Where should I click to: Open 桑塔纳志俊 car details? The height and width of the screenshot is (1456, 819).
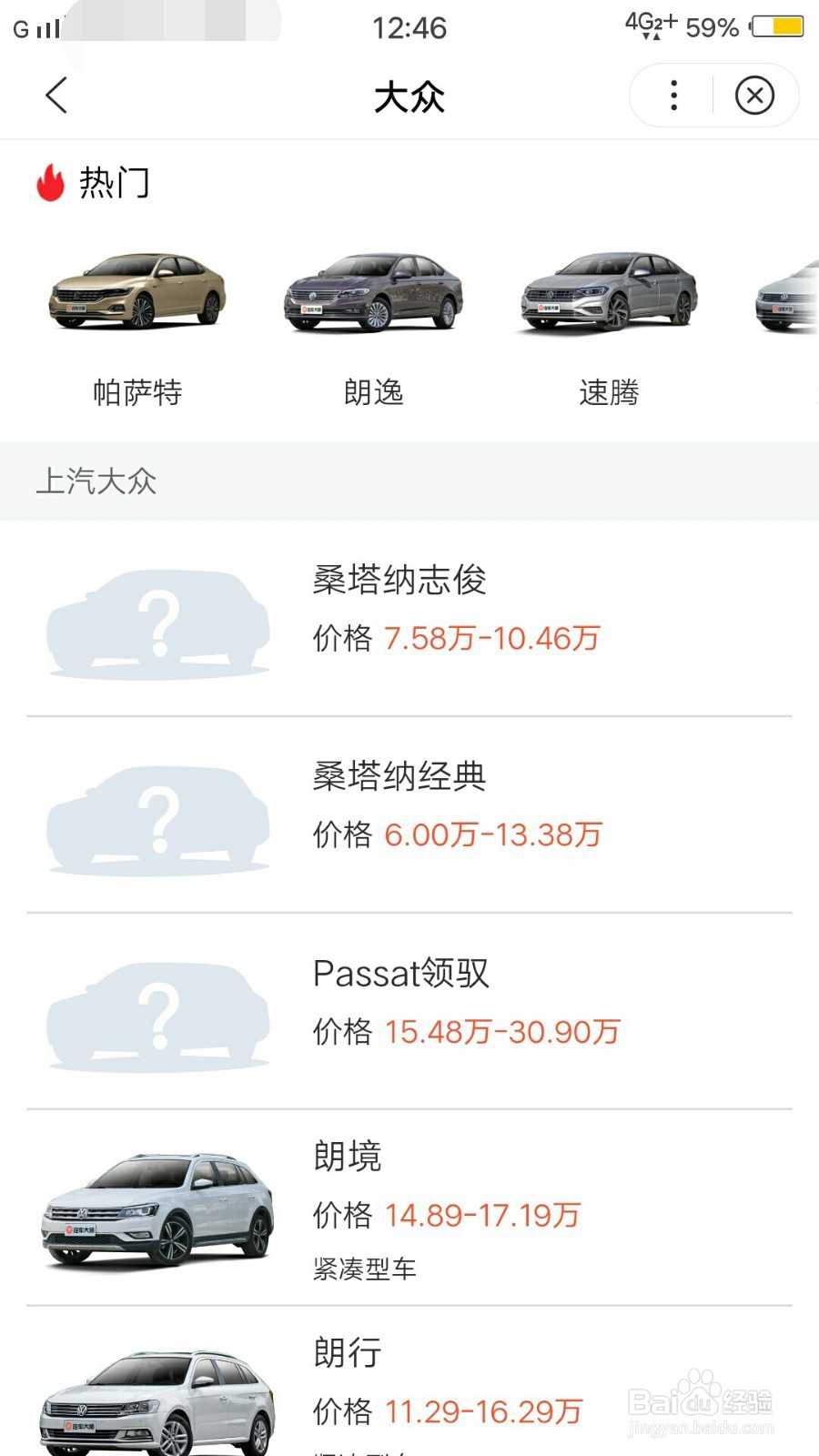pos(409,619)
